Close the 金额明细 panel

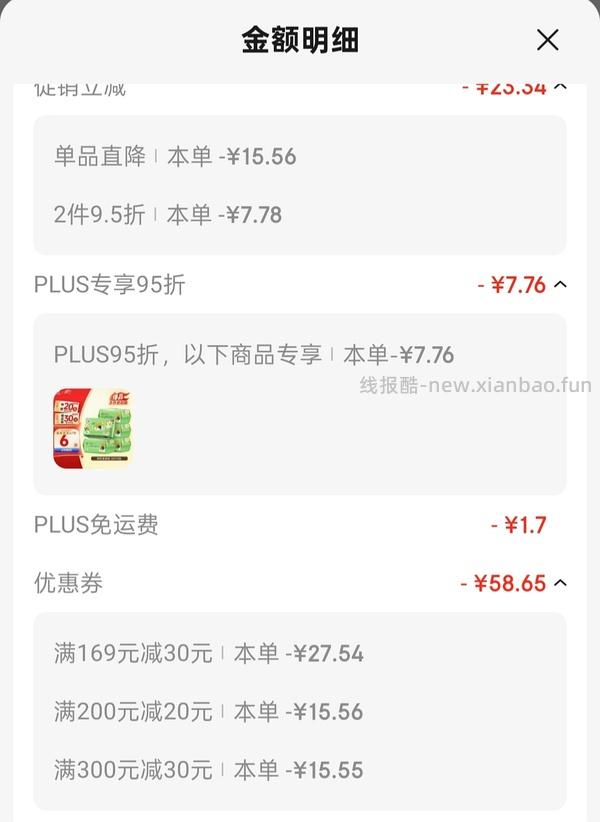click(547, 40)
